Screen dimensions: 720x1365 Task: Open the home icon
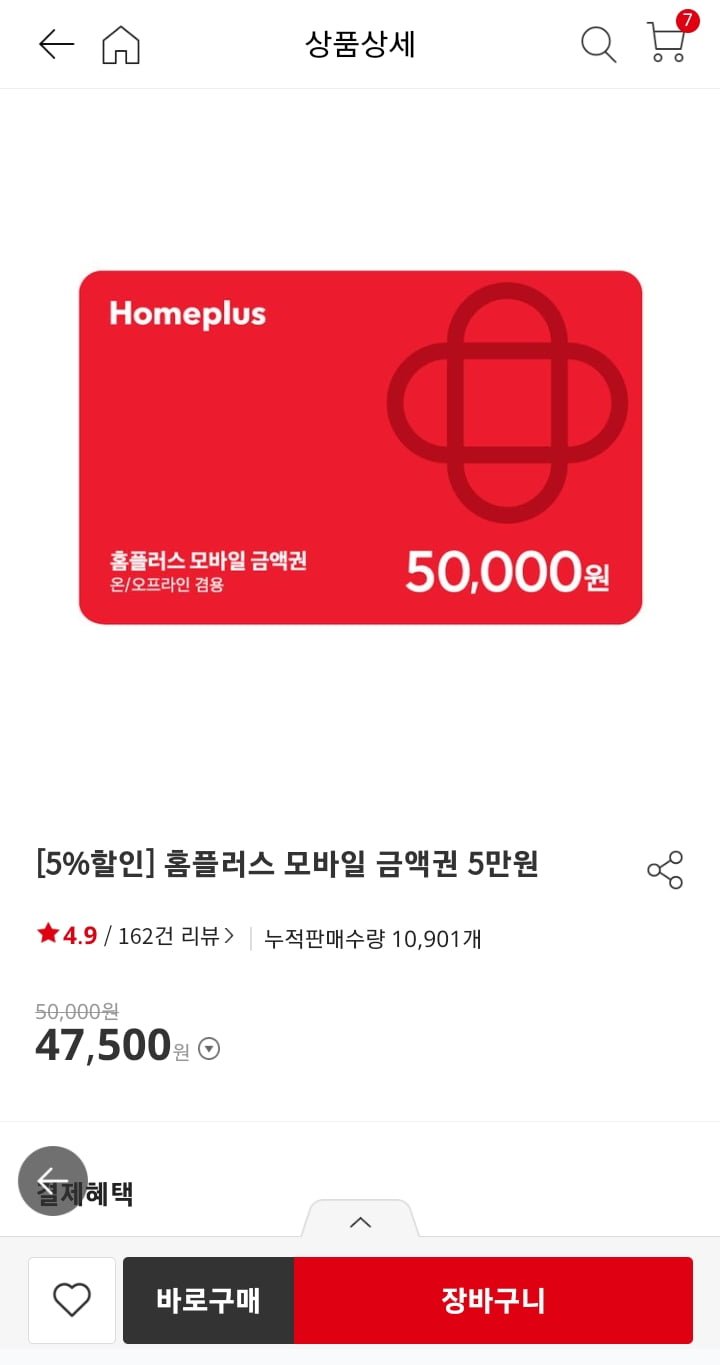point(121,45)
